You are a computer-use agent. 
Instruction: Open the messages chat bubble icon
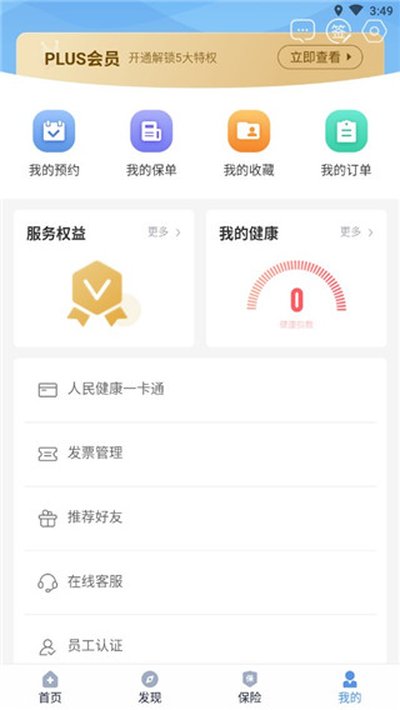pos(303,31)
